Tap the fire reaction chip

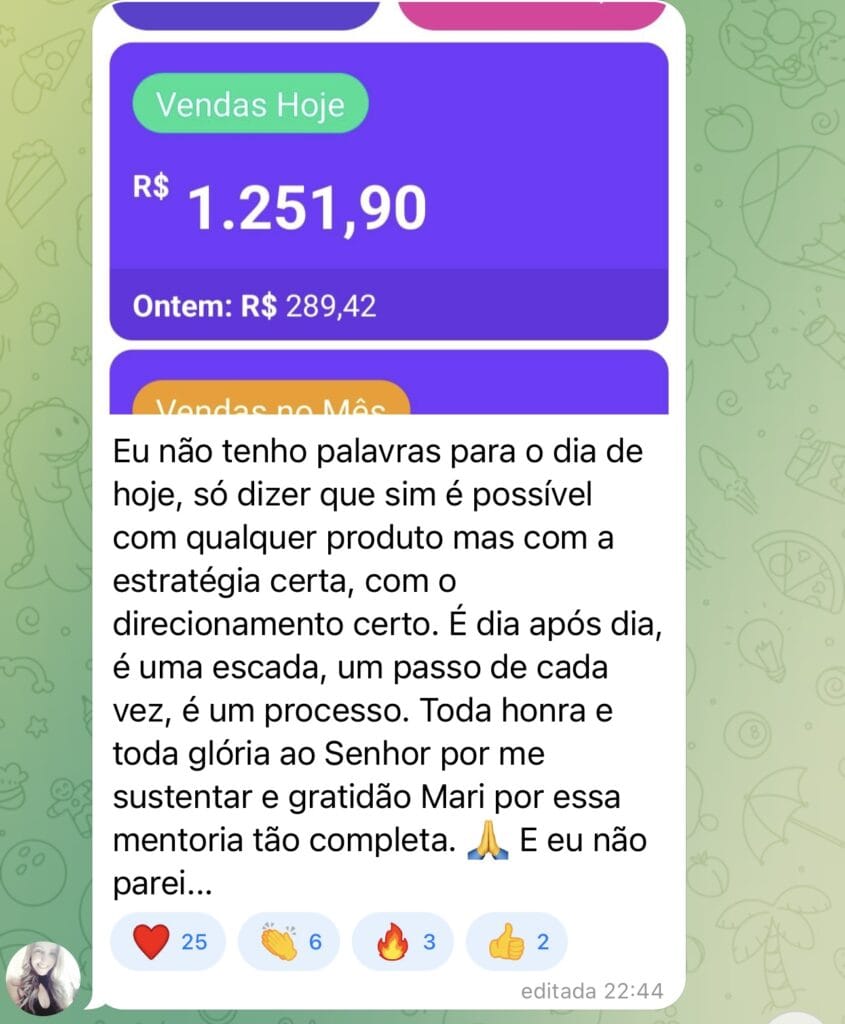click(404, 941)
